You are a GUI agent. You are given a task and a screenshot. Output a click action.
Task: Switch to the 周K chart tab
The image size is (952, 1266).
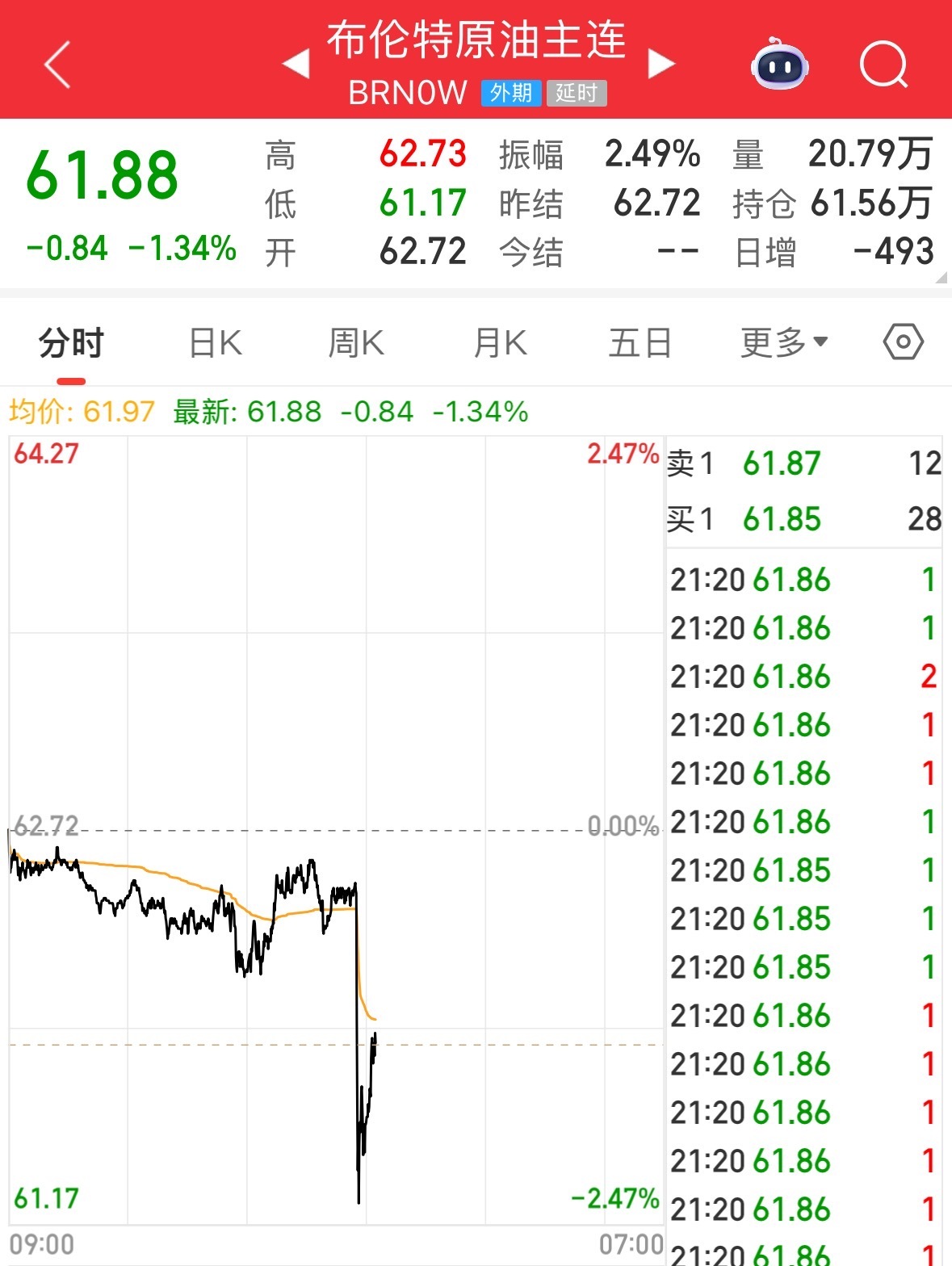pos(356,343)
